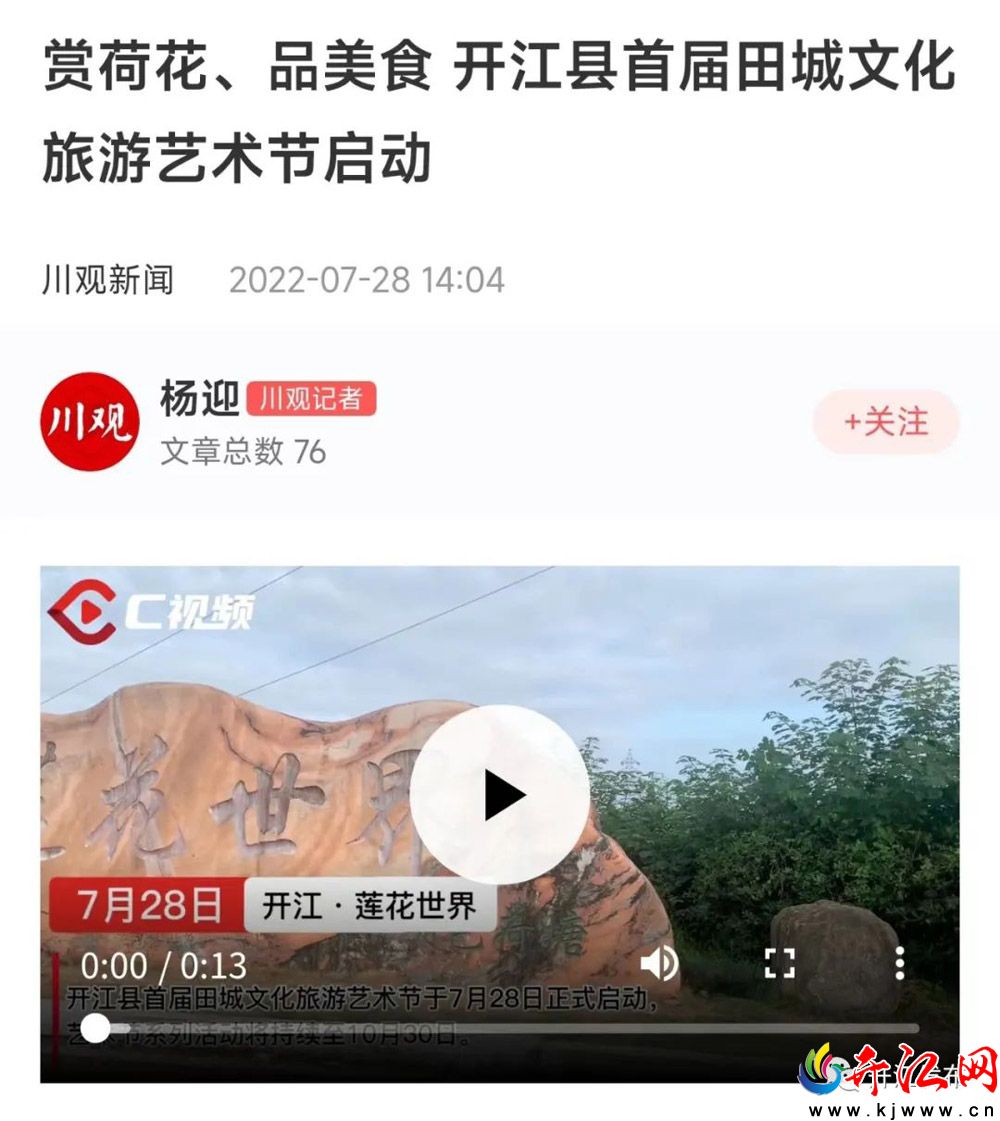Enter fullscreen video mode
The width and height of the screenshot is (1000, 1121).
(779, 963)
